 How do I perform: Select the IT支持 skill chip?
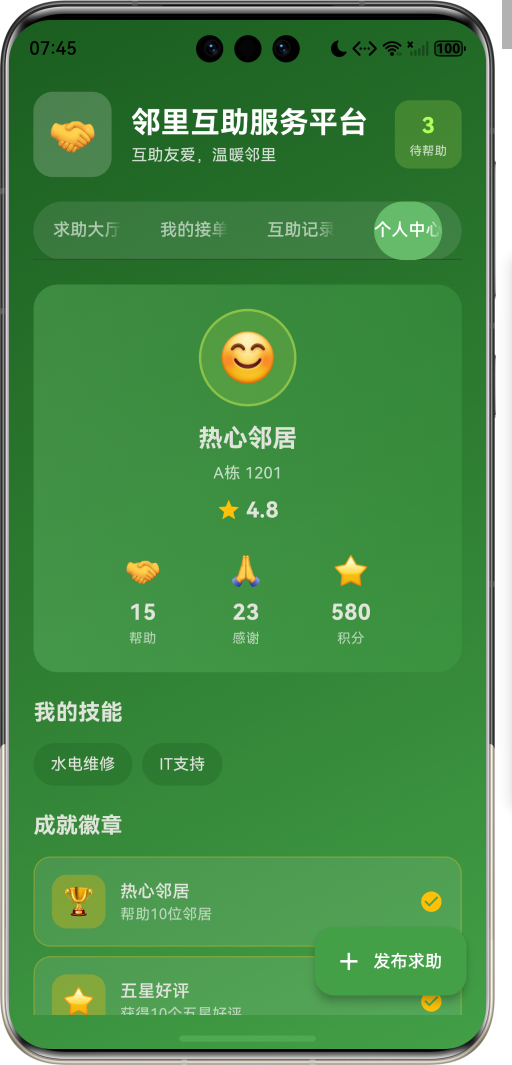(x=182, y=764)
